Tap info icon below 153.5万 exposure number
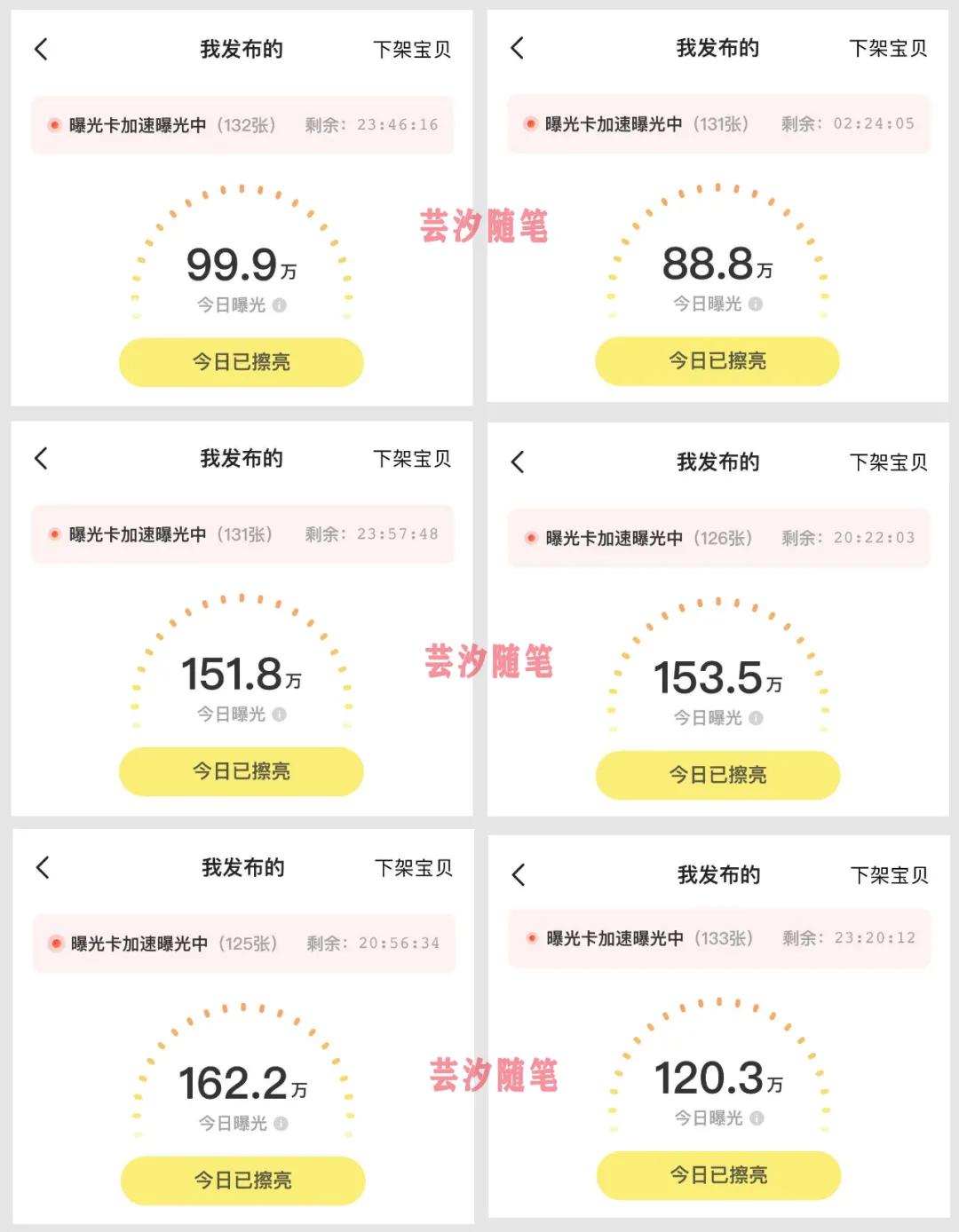The width and height of the screenshot is (959, 1232). [x=758, y=718]
